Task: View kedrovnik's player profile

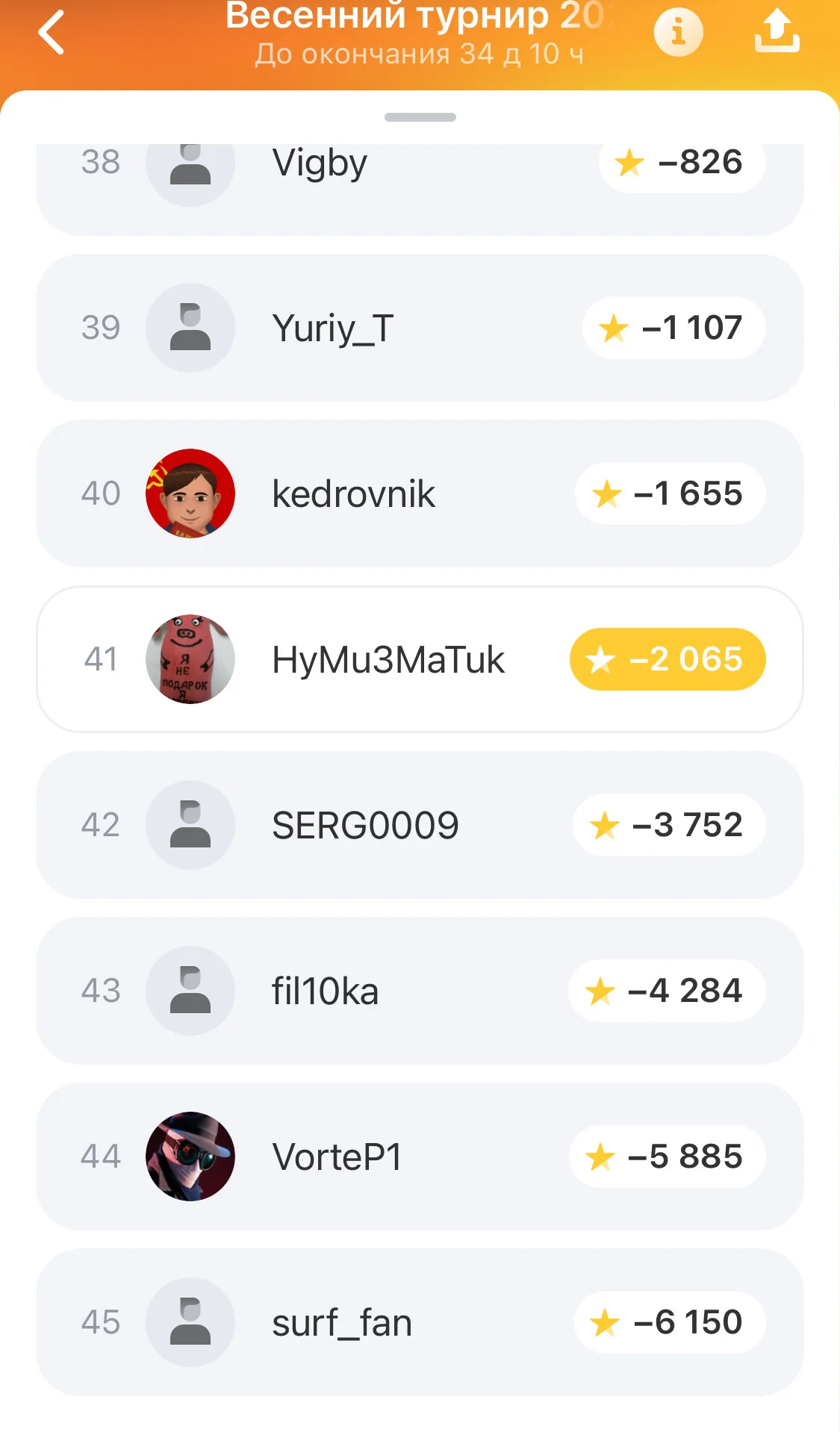Action: coord(420,494)
